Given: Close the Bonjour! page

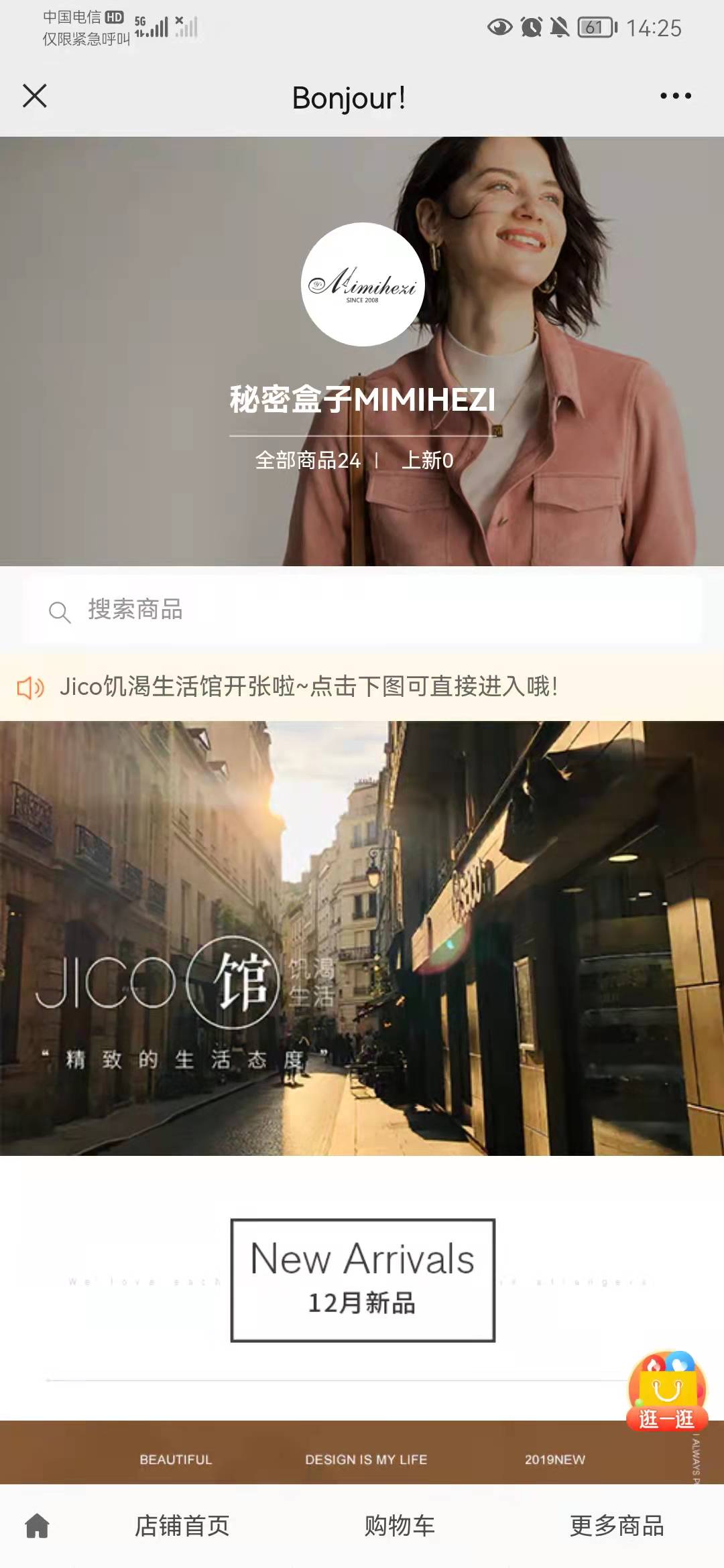Looking at the screenshot, I should (35, 96).
